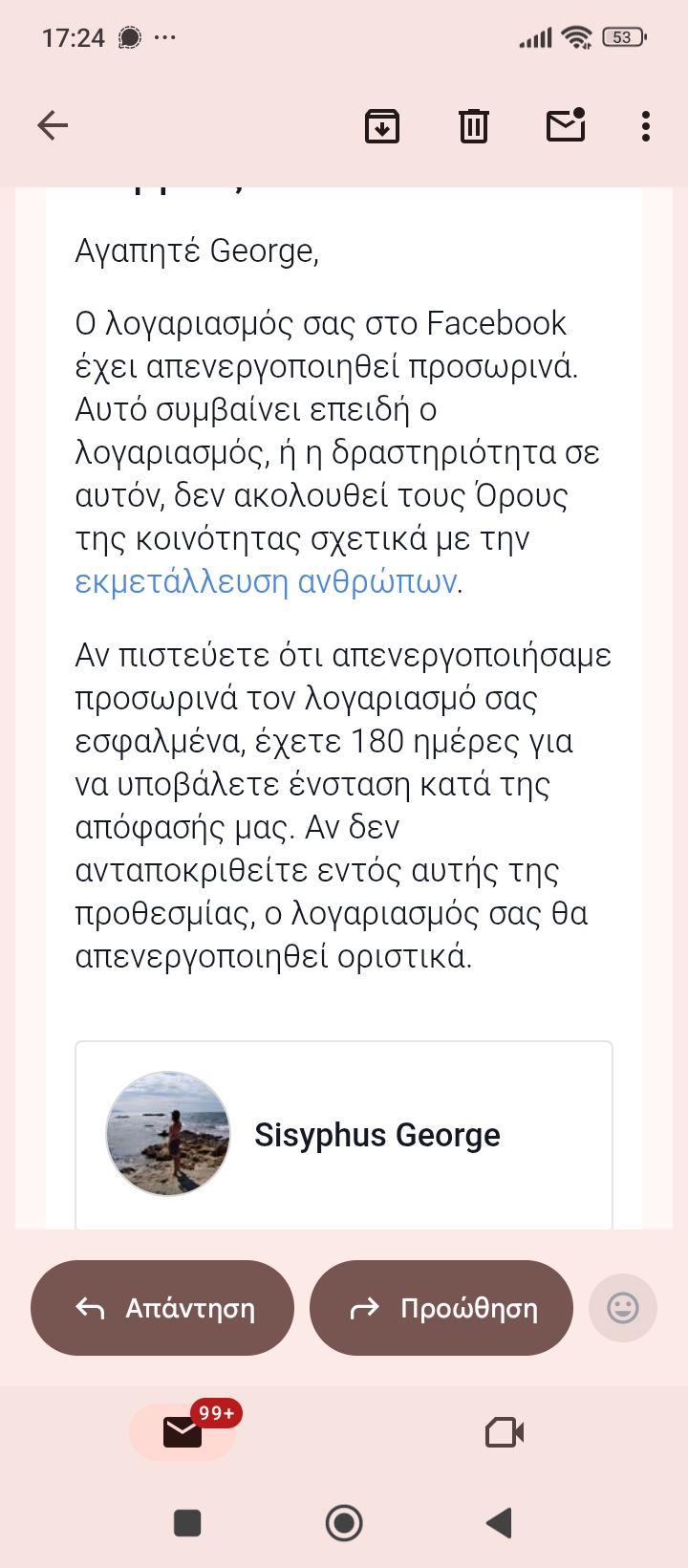Screen dimensions: 688x1568
Task: Add an emoji reaction
Action: click(623, 1308)
